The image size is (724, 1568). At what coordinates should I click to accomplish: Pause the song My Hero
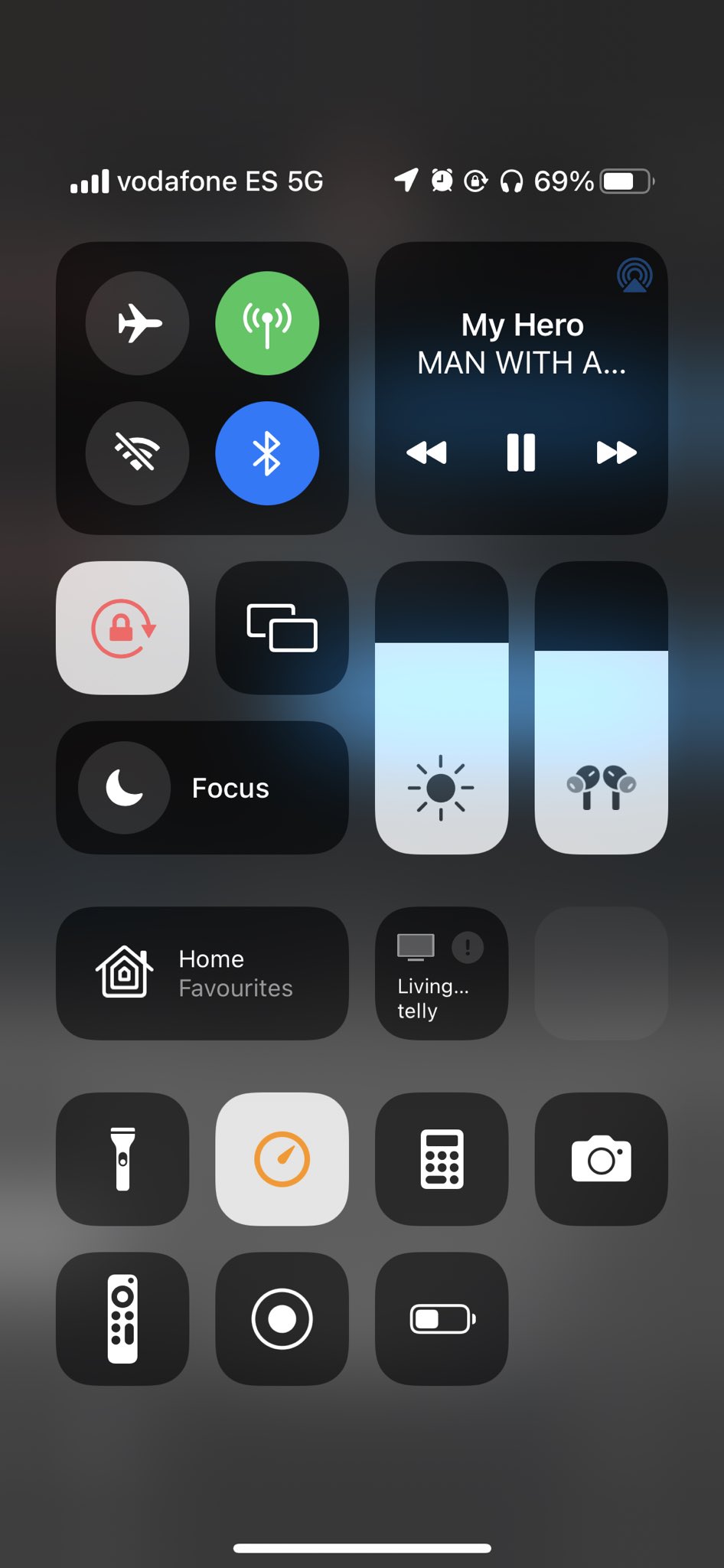click(x=521, y=452)
